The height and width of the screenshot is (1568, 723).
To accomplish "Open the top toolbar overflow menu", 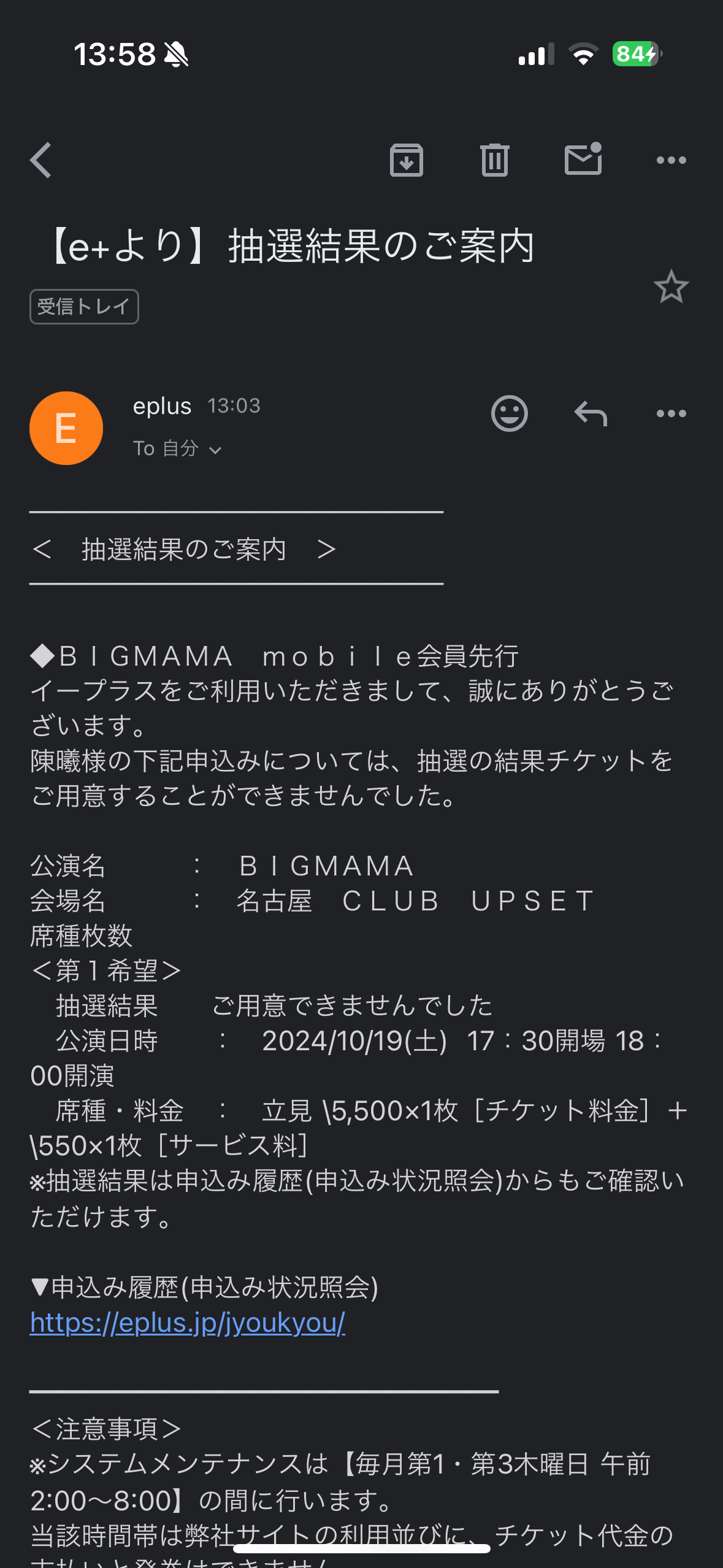I will coord(671,160).
